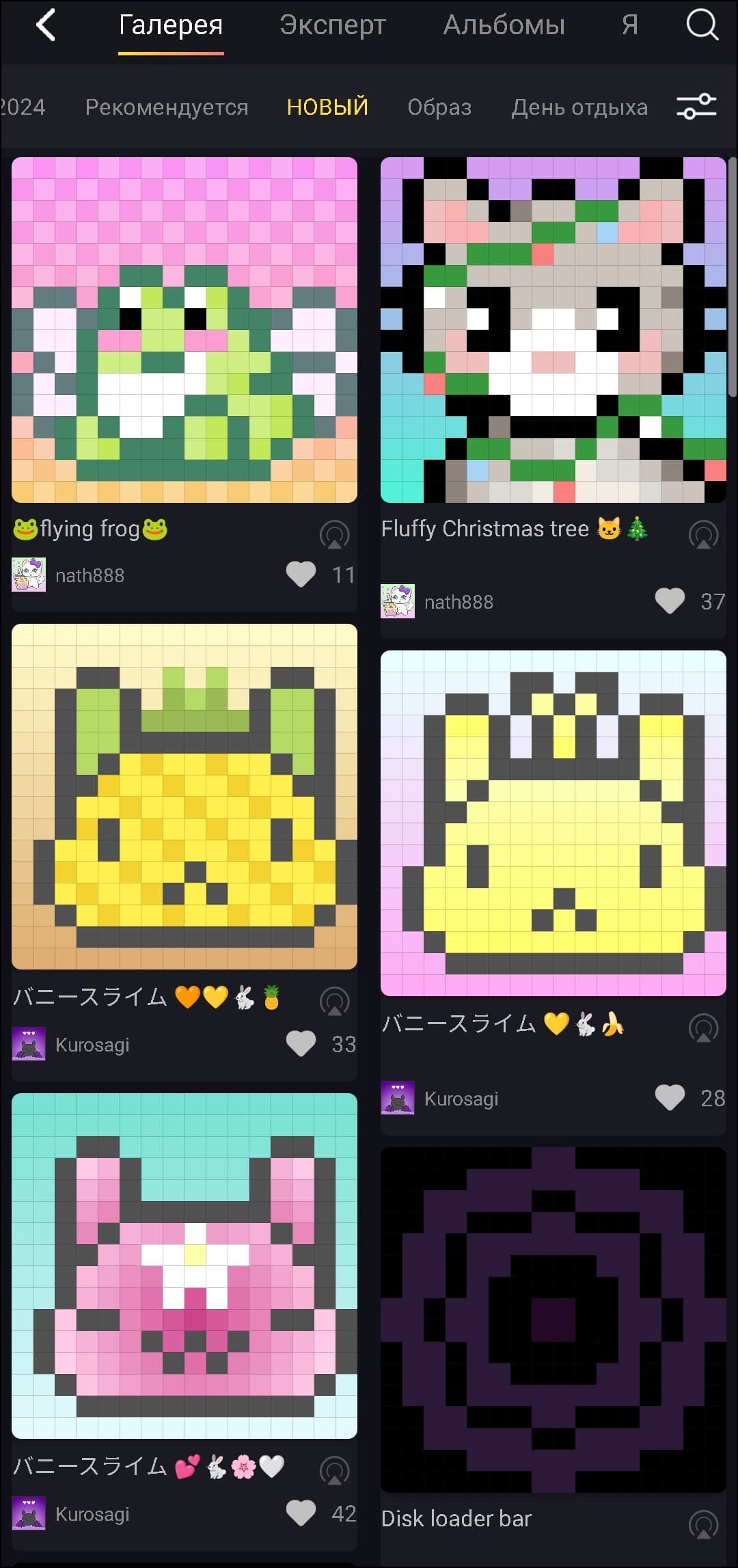Open the Disk loader bar artwork
The width and height of the screenshot is (738, 1568).
point(553,1320)
